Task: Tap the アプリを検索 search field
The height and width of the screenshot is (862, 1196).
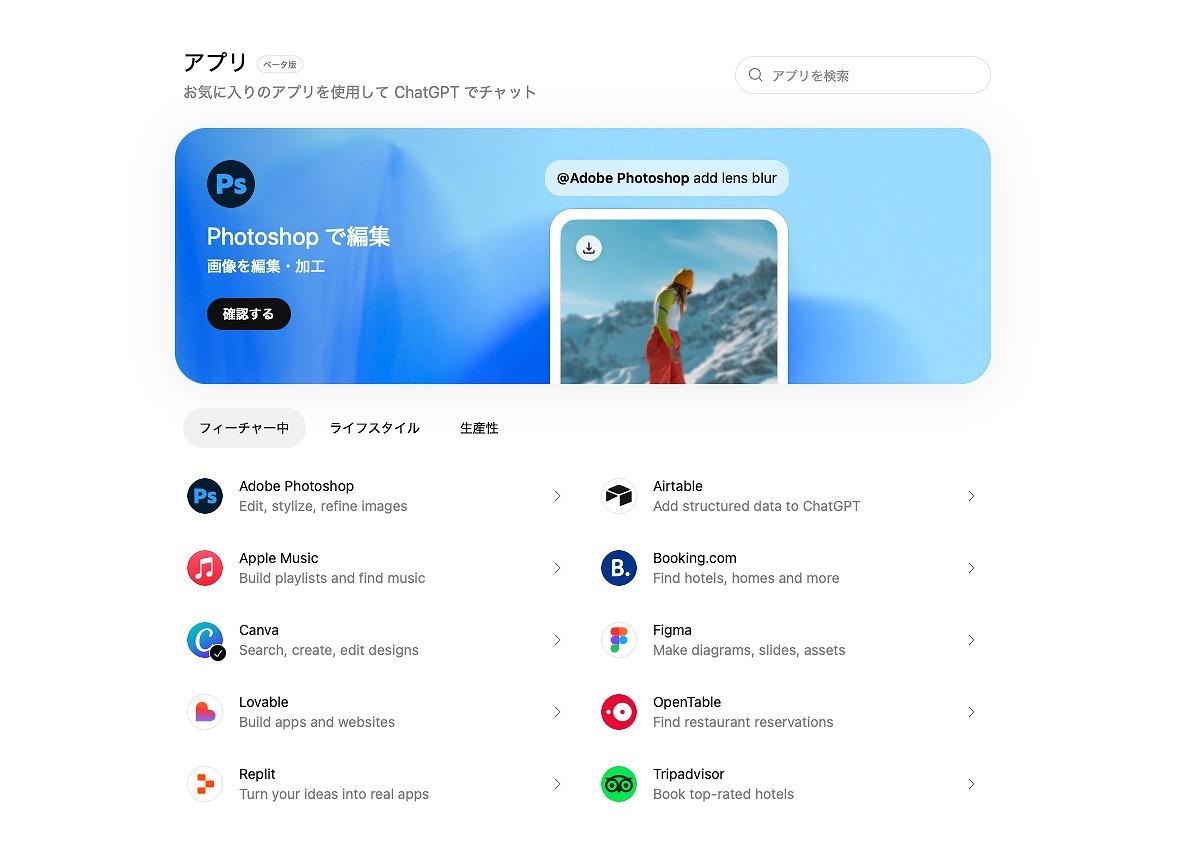Action: click(870, 75)
